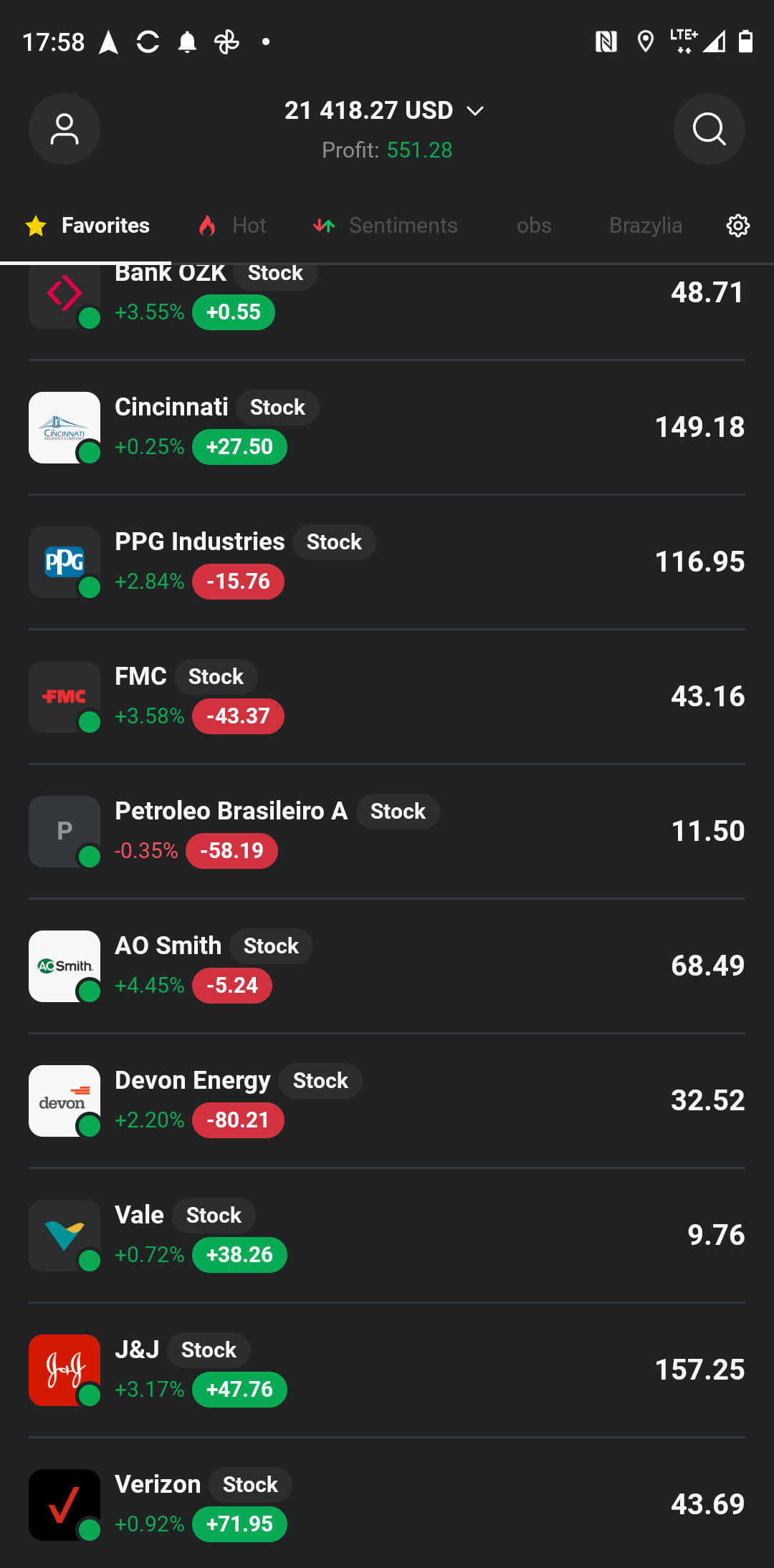This screenshot has width=774, height=1568.
Task: Switch to the Hot tab
Action: pos(232,226)
